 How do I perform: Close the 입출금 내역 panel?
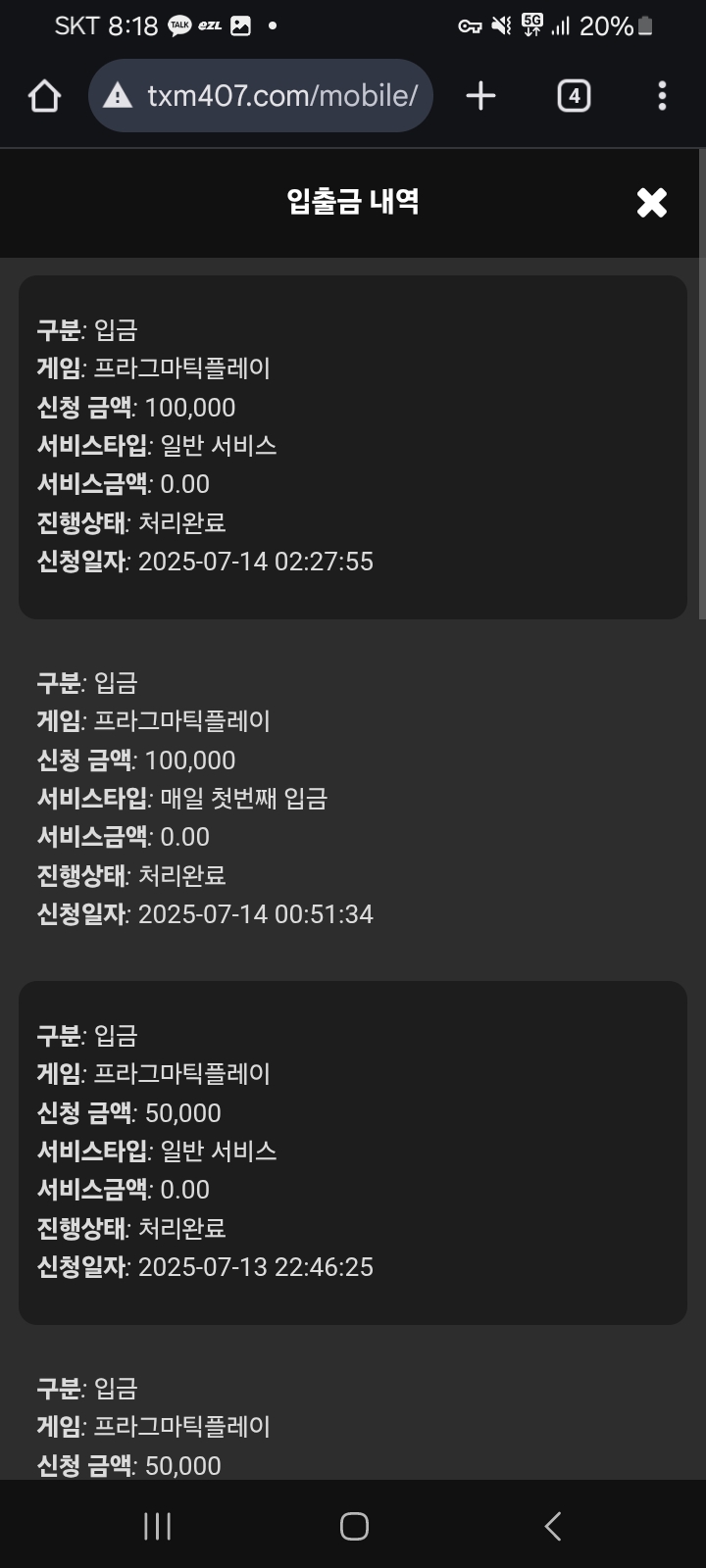[x=651, y=203]
